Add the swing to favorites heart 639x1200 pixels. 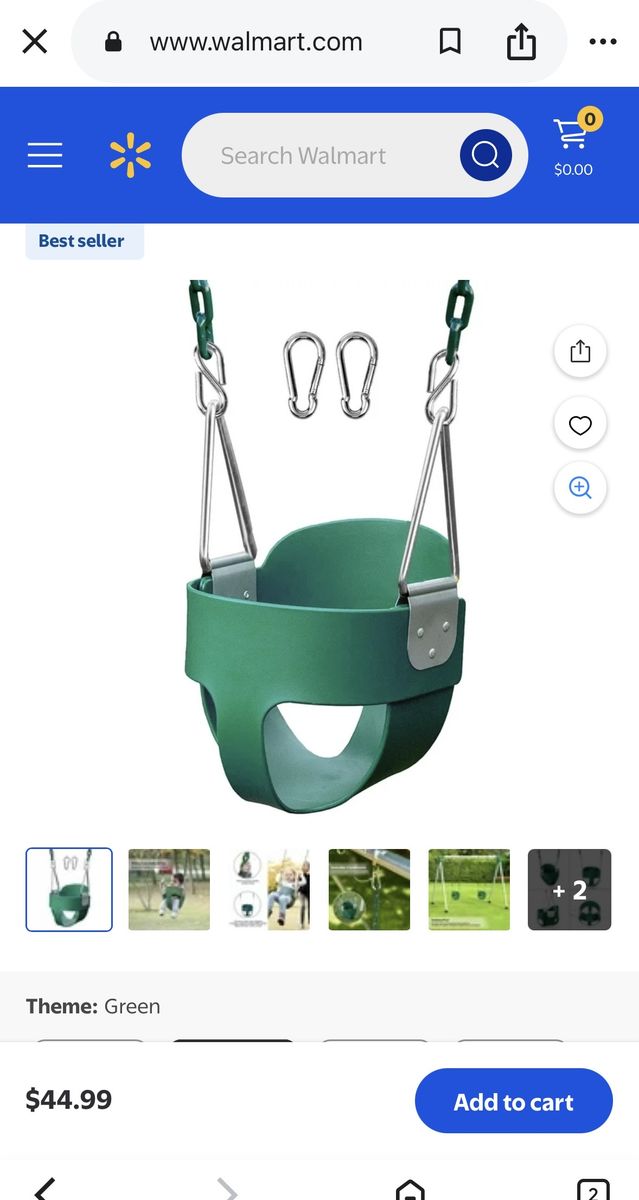(580, 425)
